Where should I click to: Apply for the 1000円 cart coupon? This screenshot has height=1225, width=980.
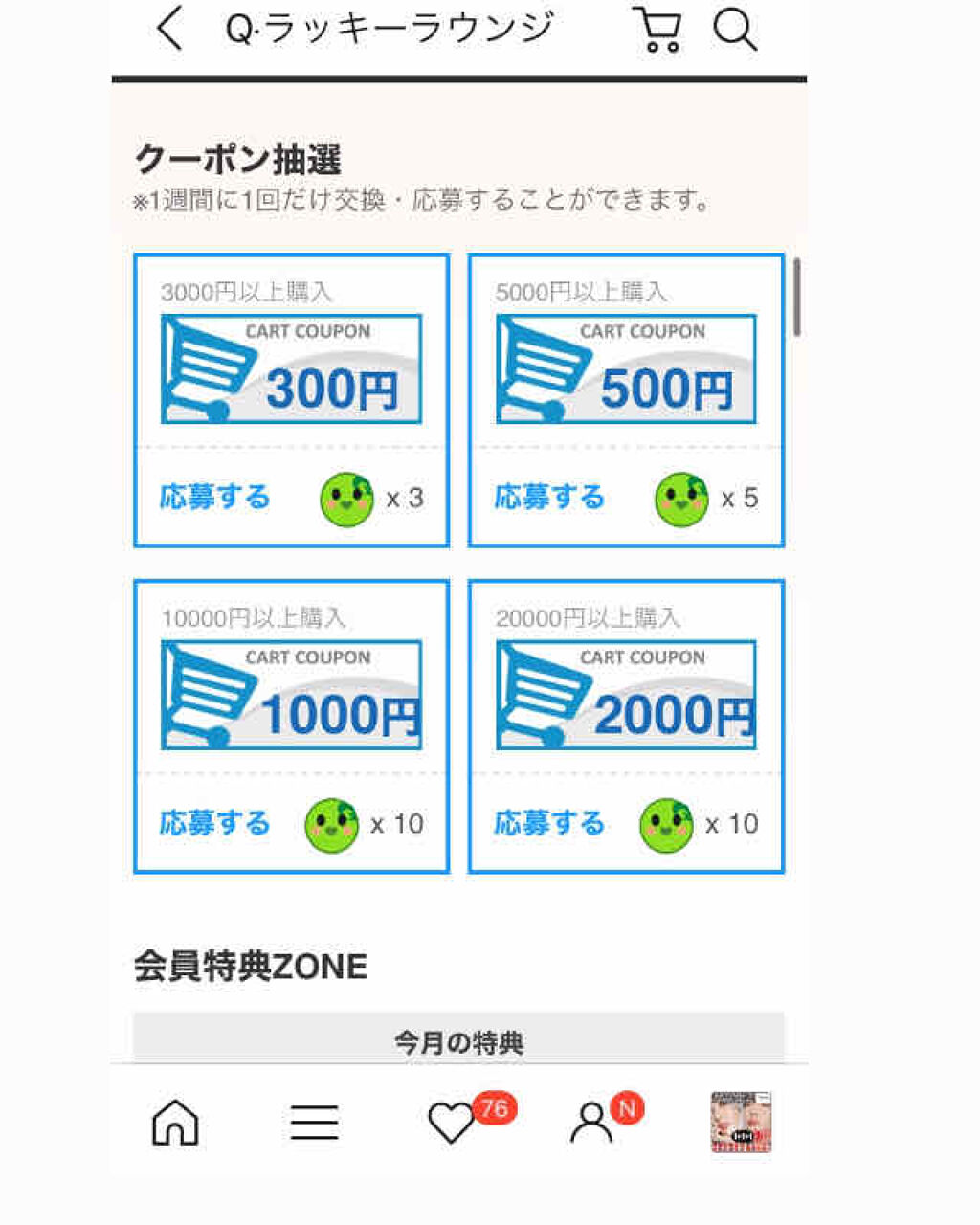[x=215, y=823]
